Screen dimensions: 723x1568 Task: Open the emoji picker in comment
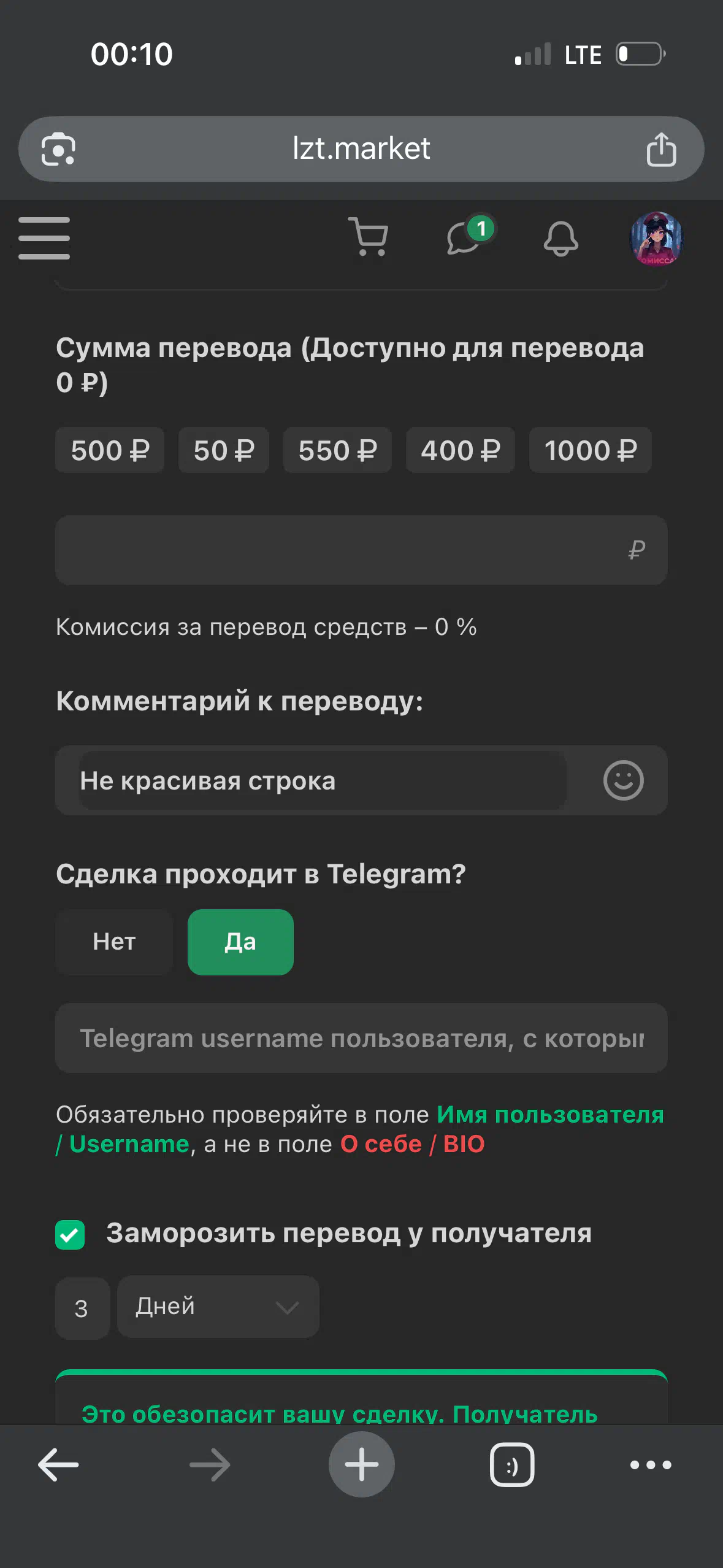click(x=623, y=780)
